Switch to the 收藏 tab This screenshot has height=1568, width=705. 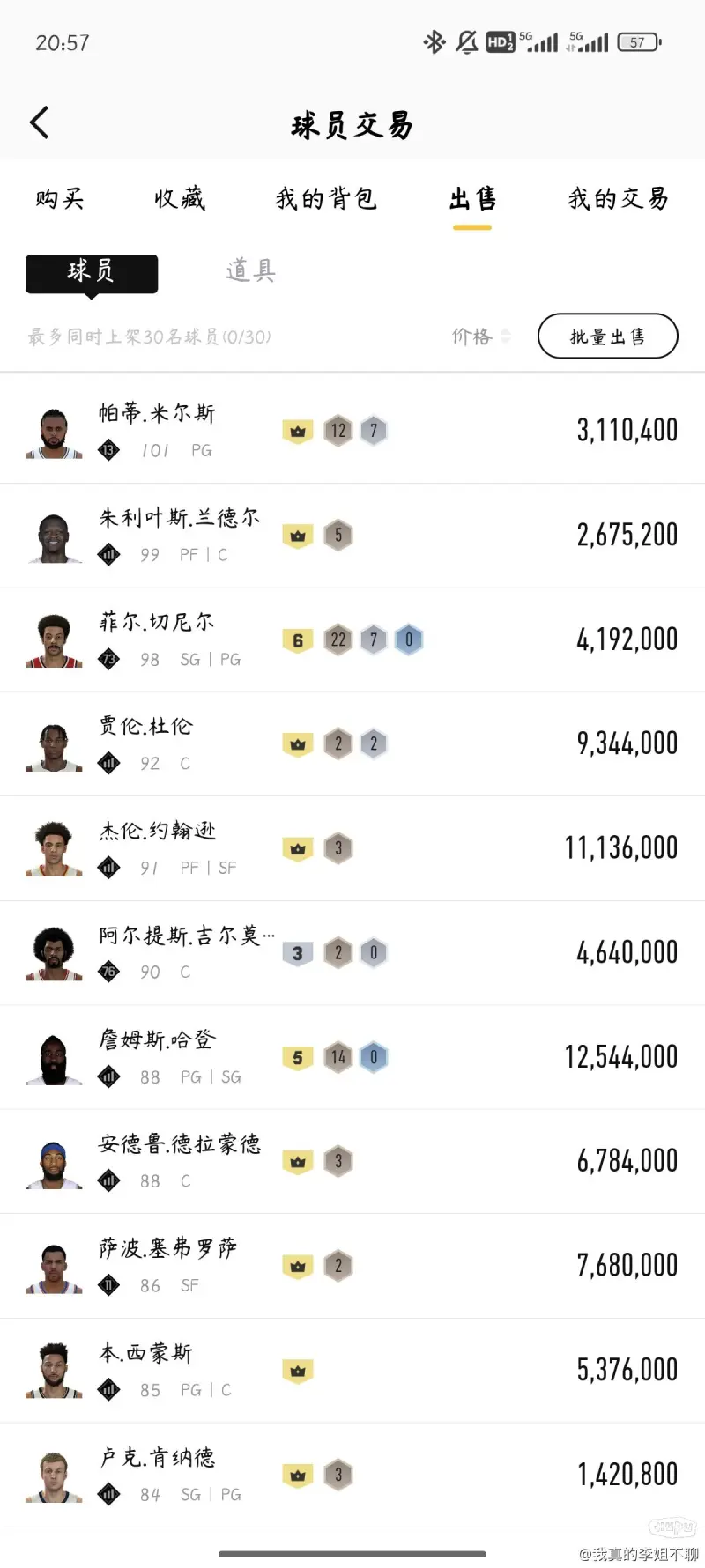tap(180, 199)
